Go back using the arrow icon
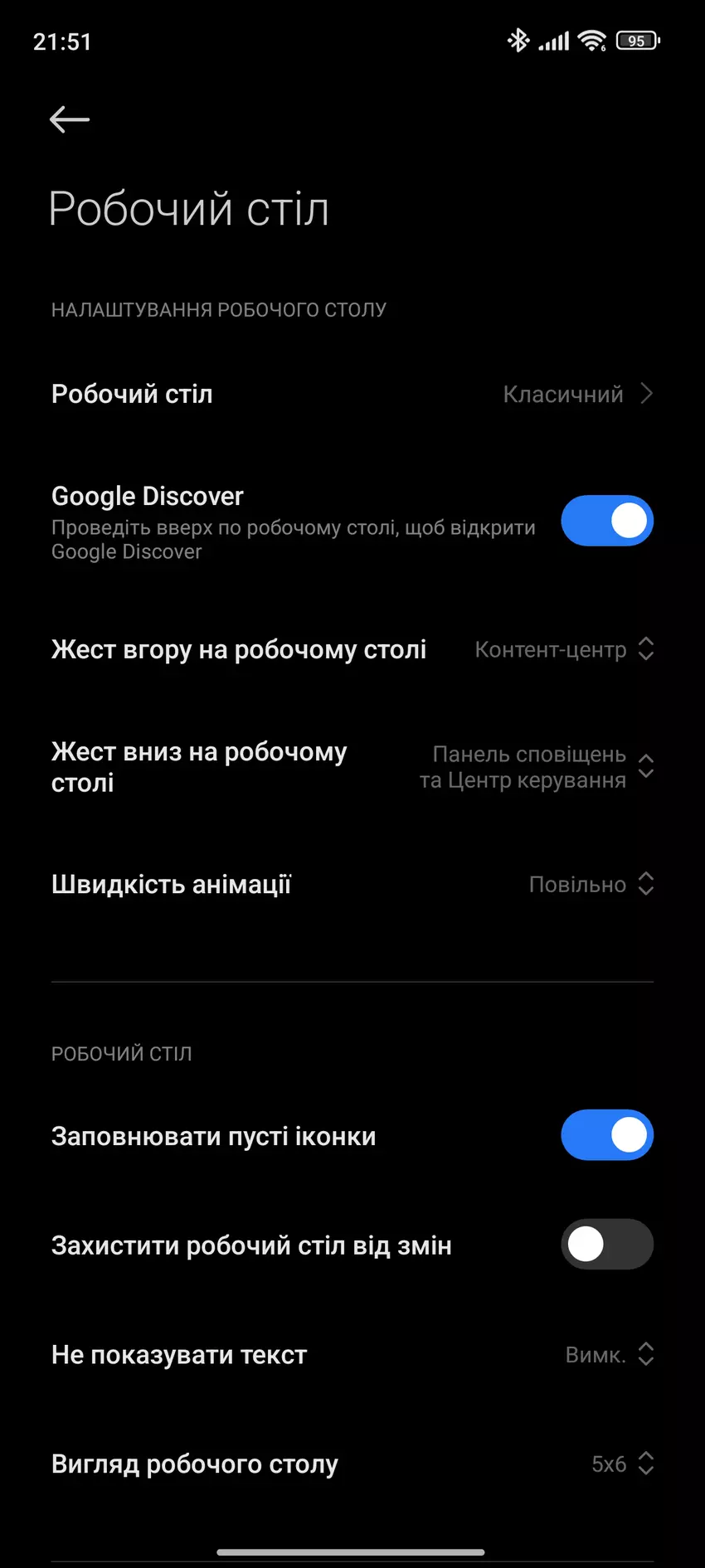Viewport: 705px width, 1568px height. point(70,120)
